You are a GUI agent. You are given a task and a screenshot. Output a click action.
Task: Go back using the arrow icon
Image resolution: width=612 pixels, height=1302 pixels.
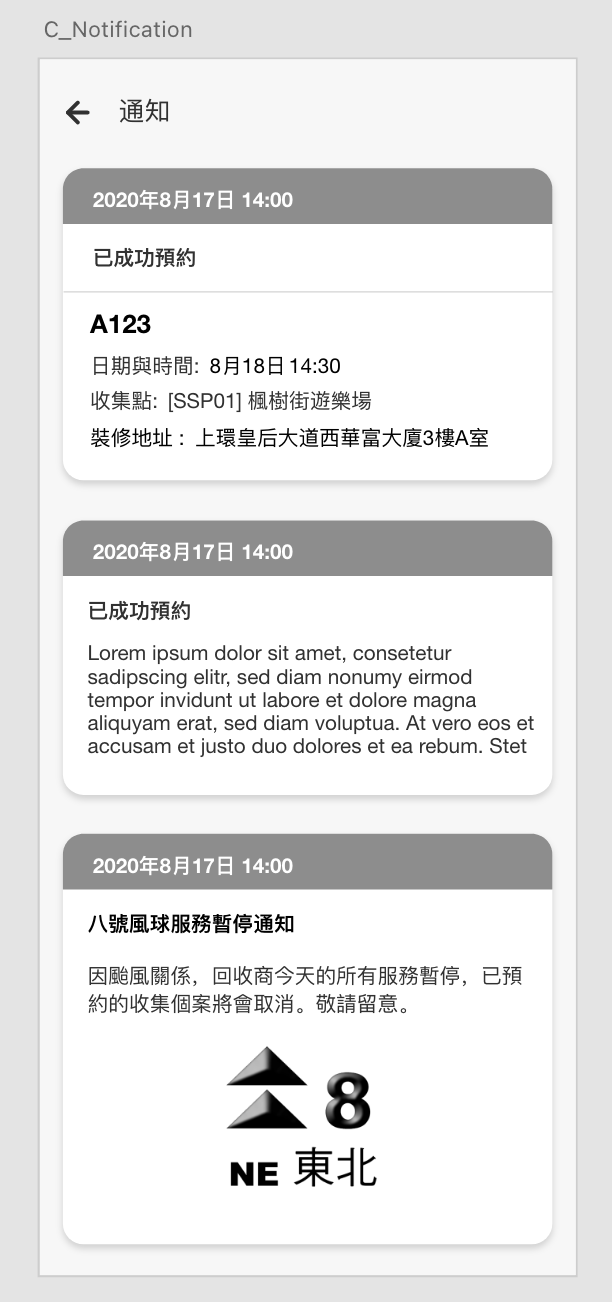(x=77, y=113)
